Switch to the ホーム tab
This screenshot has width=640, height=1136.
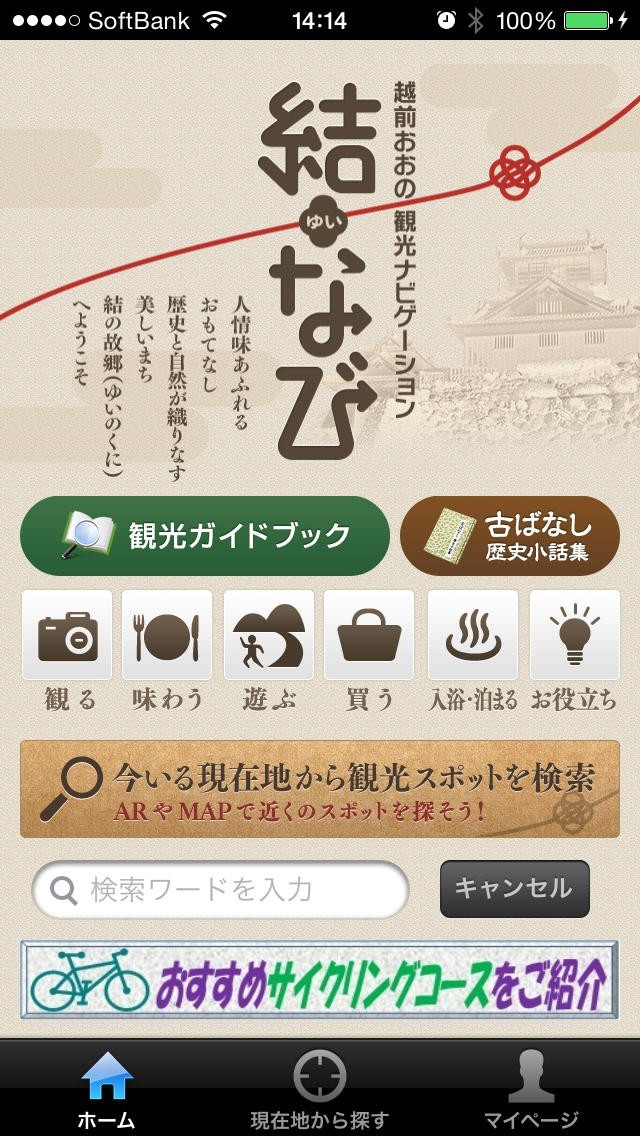click(106, 1090)
